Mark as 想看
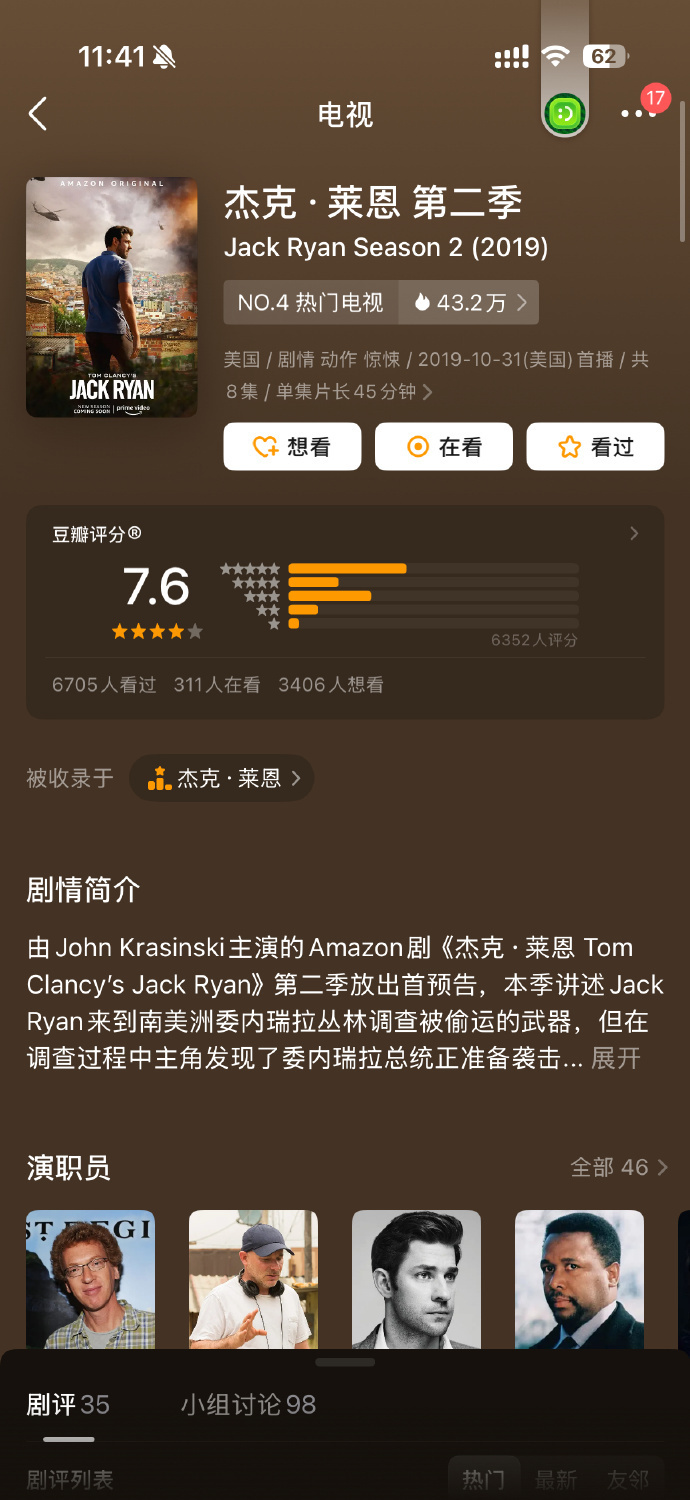690x1500 pixels. [x=292, y=446]
